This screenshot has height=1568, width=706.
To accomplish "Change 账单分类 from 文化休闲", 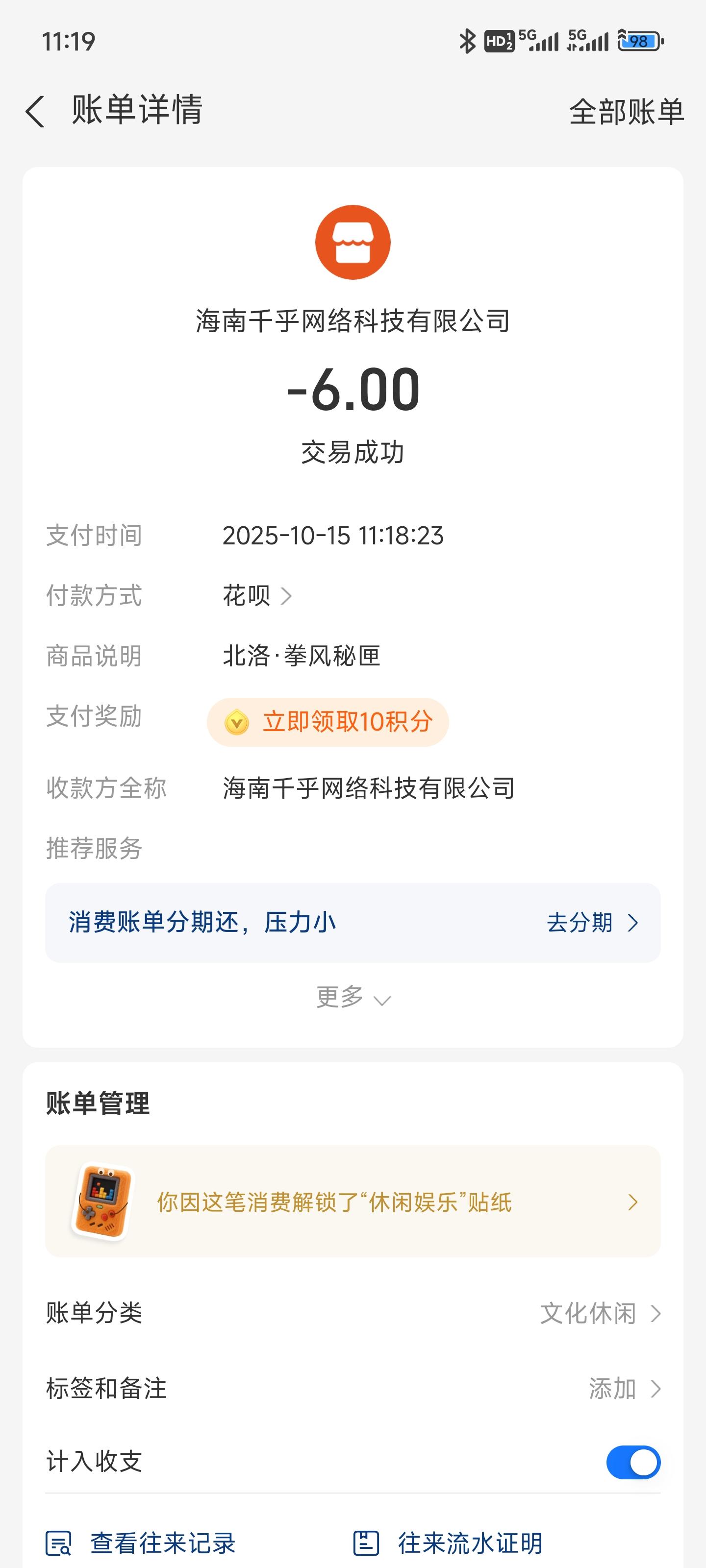I will click(353, 1313).
